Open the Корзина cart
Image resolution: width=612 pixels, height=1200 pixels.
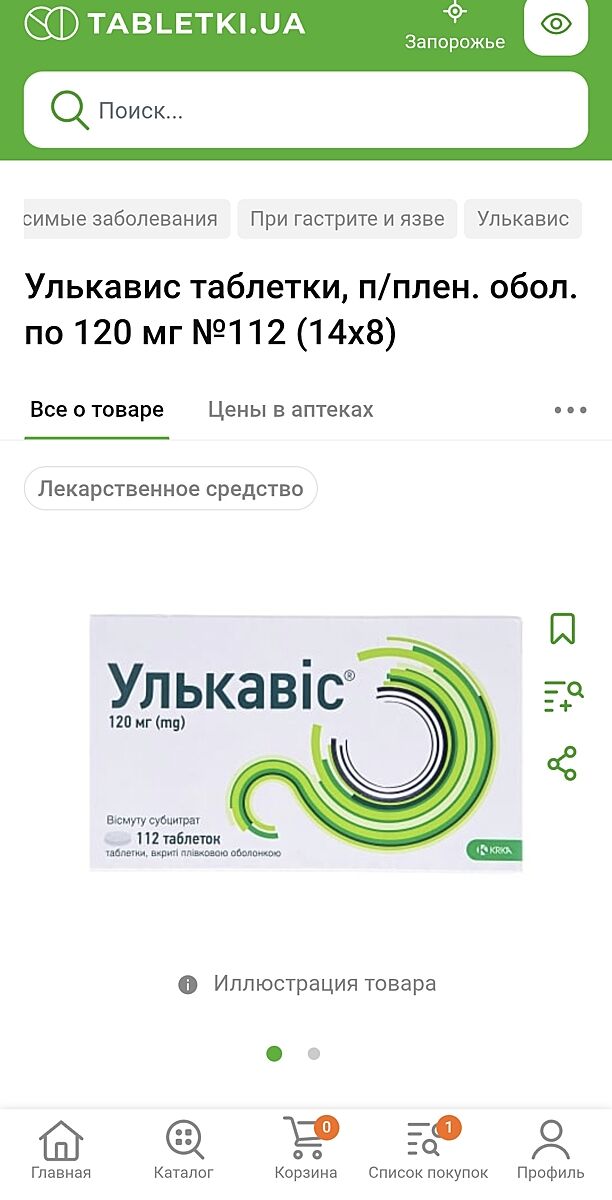coord(306,1150)
